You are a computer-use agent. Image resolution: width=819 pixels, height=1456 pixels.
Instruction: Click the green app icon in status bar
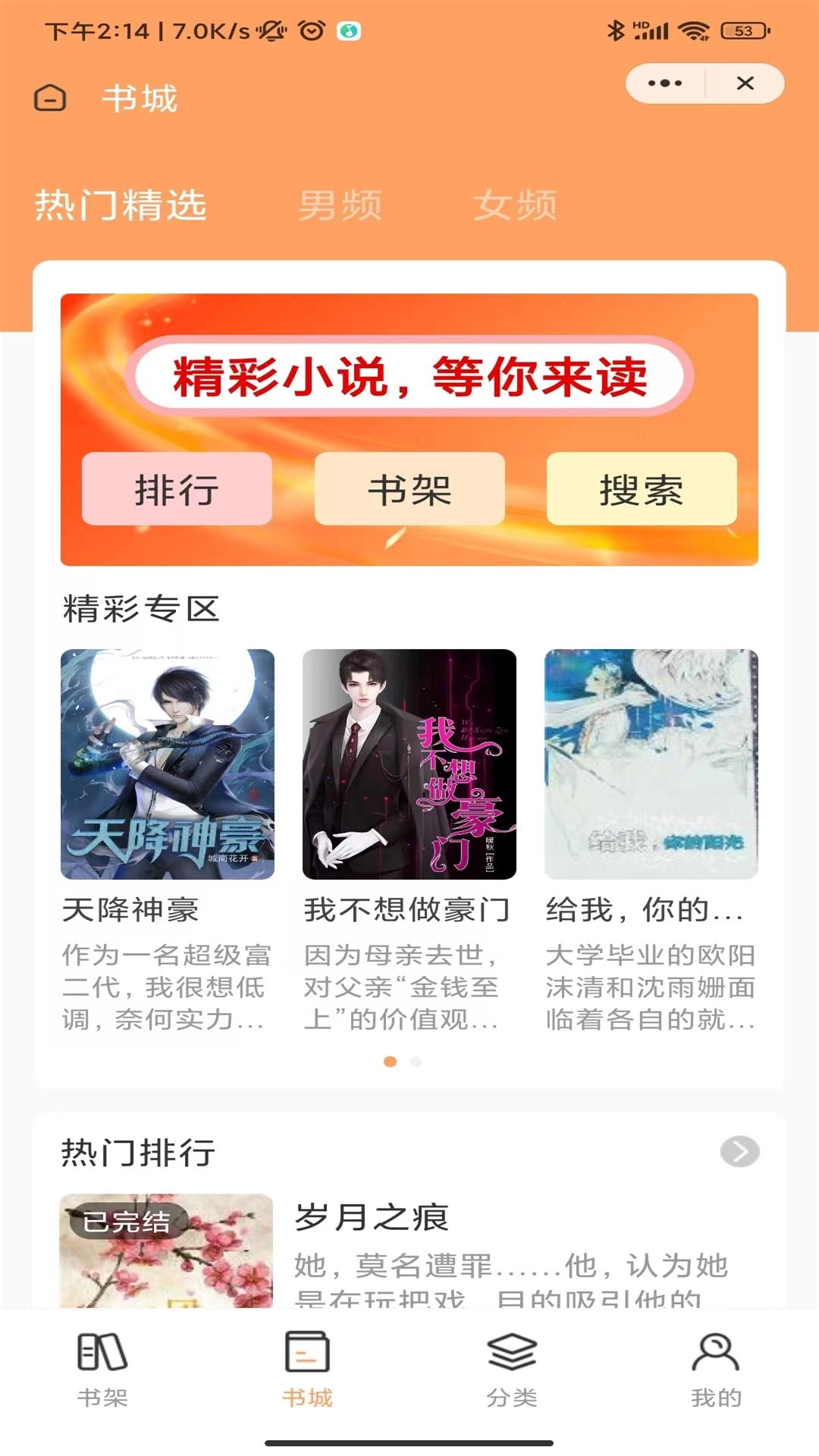350,33
